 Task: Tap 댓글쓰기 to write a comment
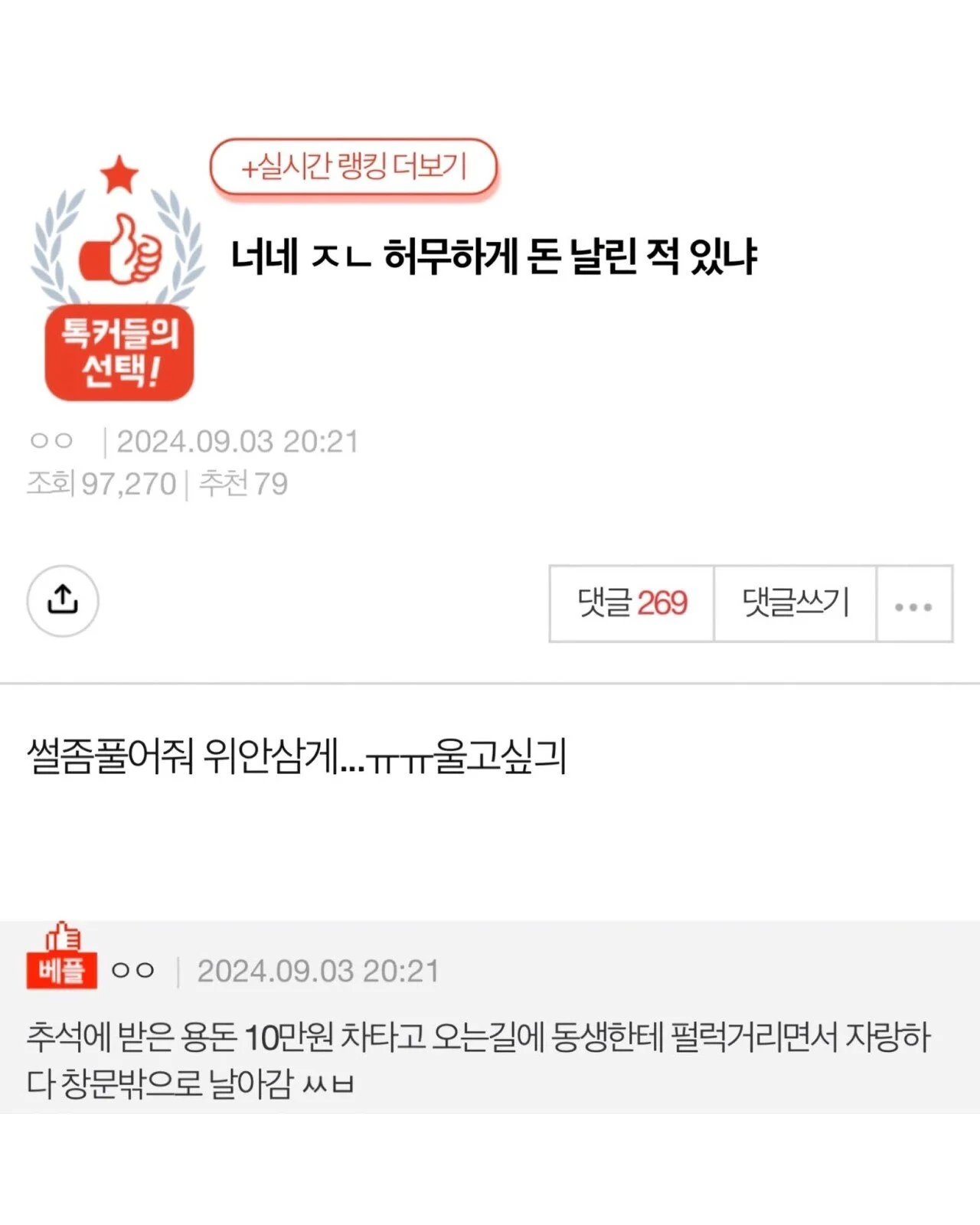pyautogui.click(x=795, y=603)
